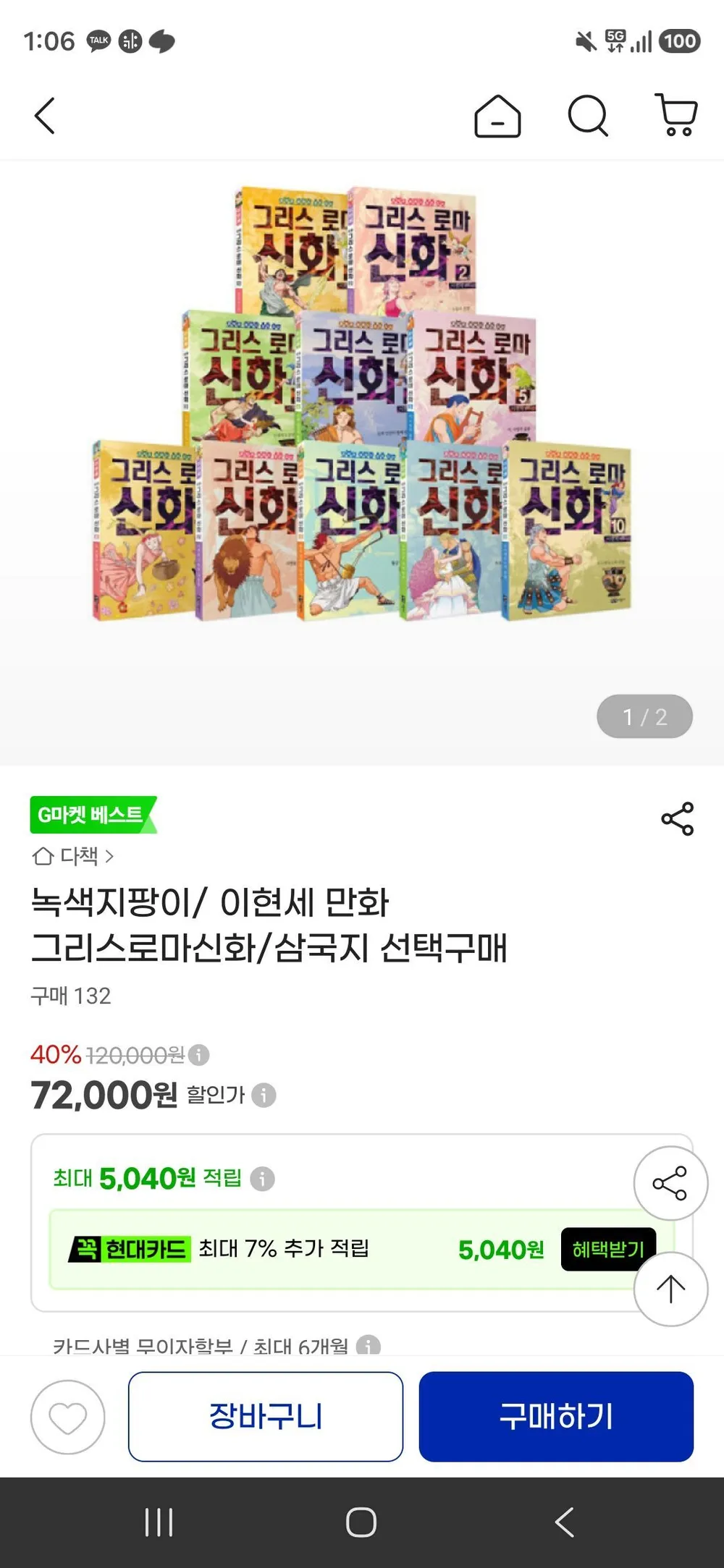Open the search magnifier icon
Image resolution: width=724 pixels, height=1568 pixels.
tap(588, 116)
